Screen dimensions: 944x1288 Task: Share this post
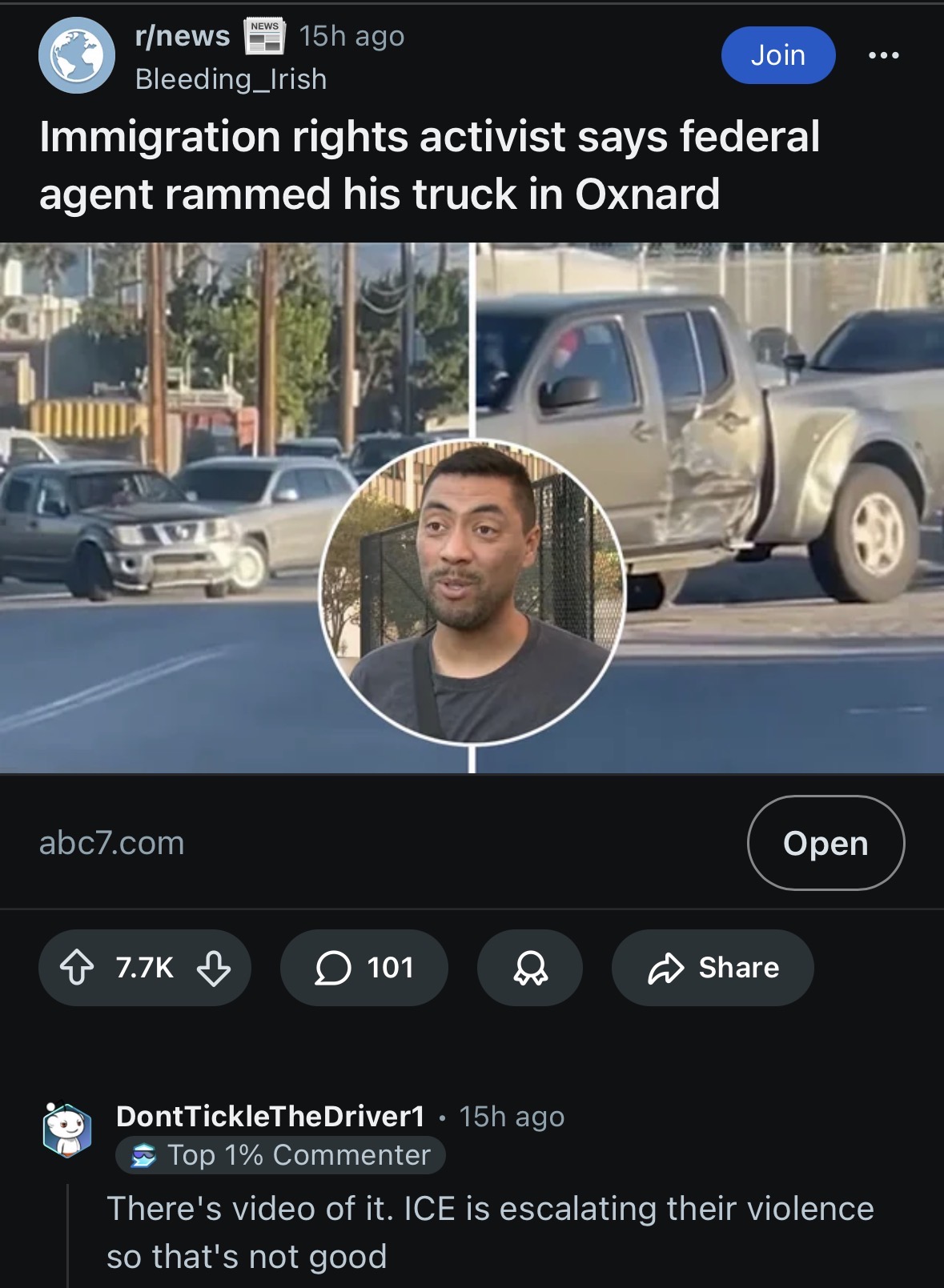713,968
